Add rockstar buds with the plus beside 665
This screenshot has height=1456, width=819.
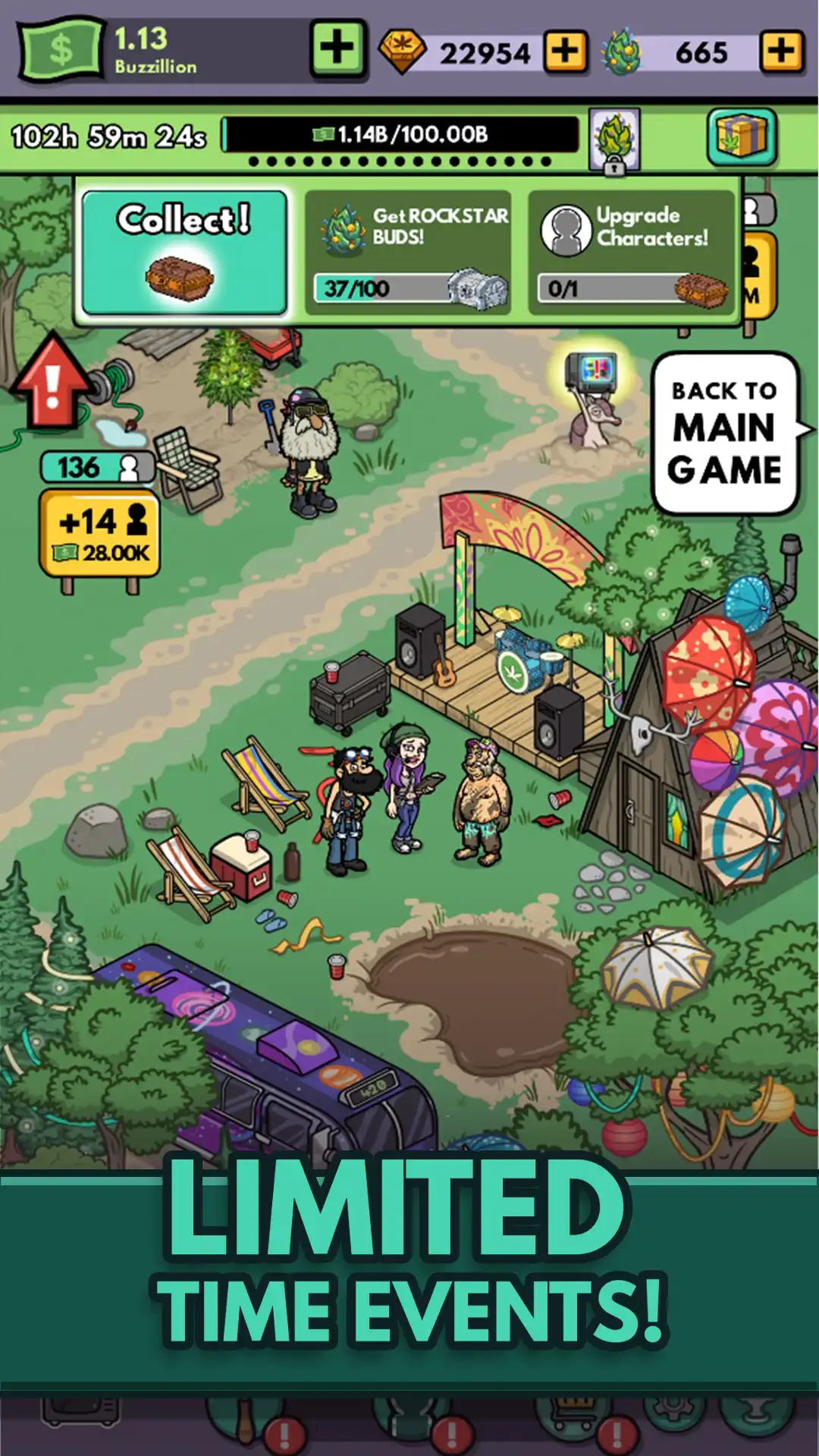[780, 52]
